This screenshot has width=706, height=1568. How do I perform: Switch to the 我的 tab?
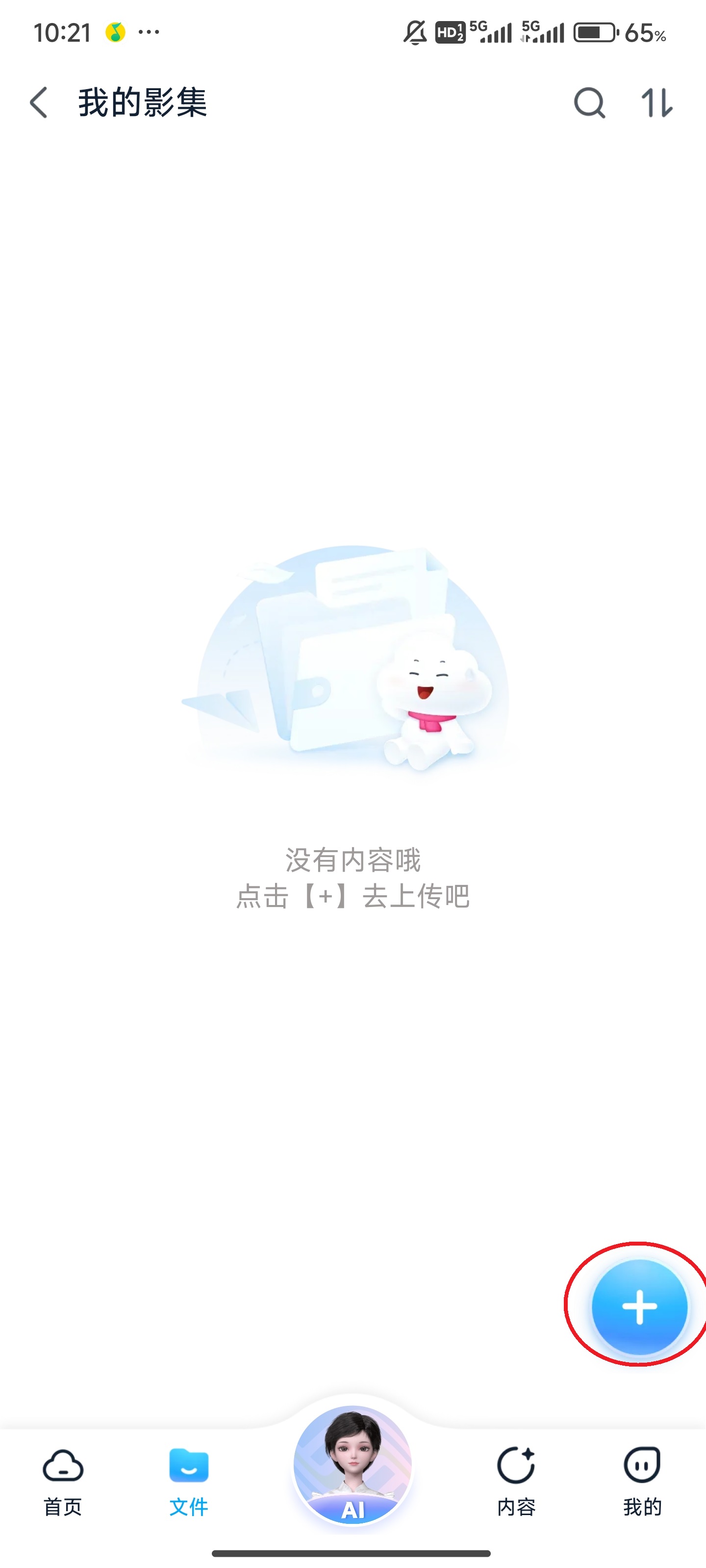pyautogui.click(x=642, y=1480)
